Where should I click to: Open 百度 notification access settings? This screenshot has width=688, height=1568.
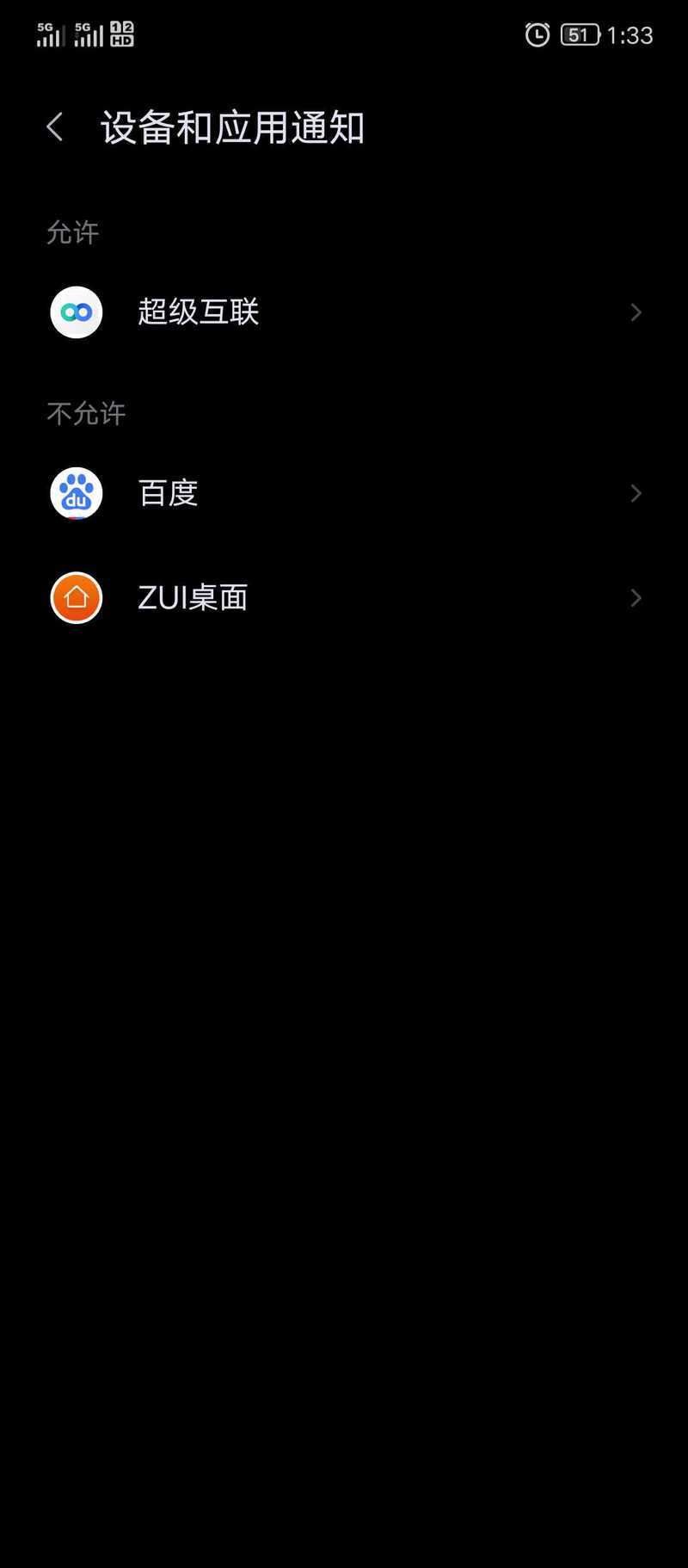(x=344, y=493)
